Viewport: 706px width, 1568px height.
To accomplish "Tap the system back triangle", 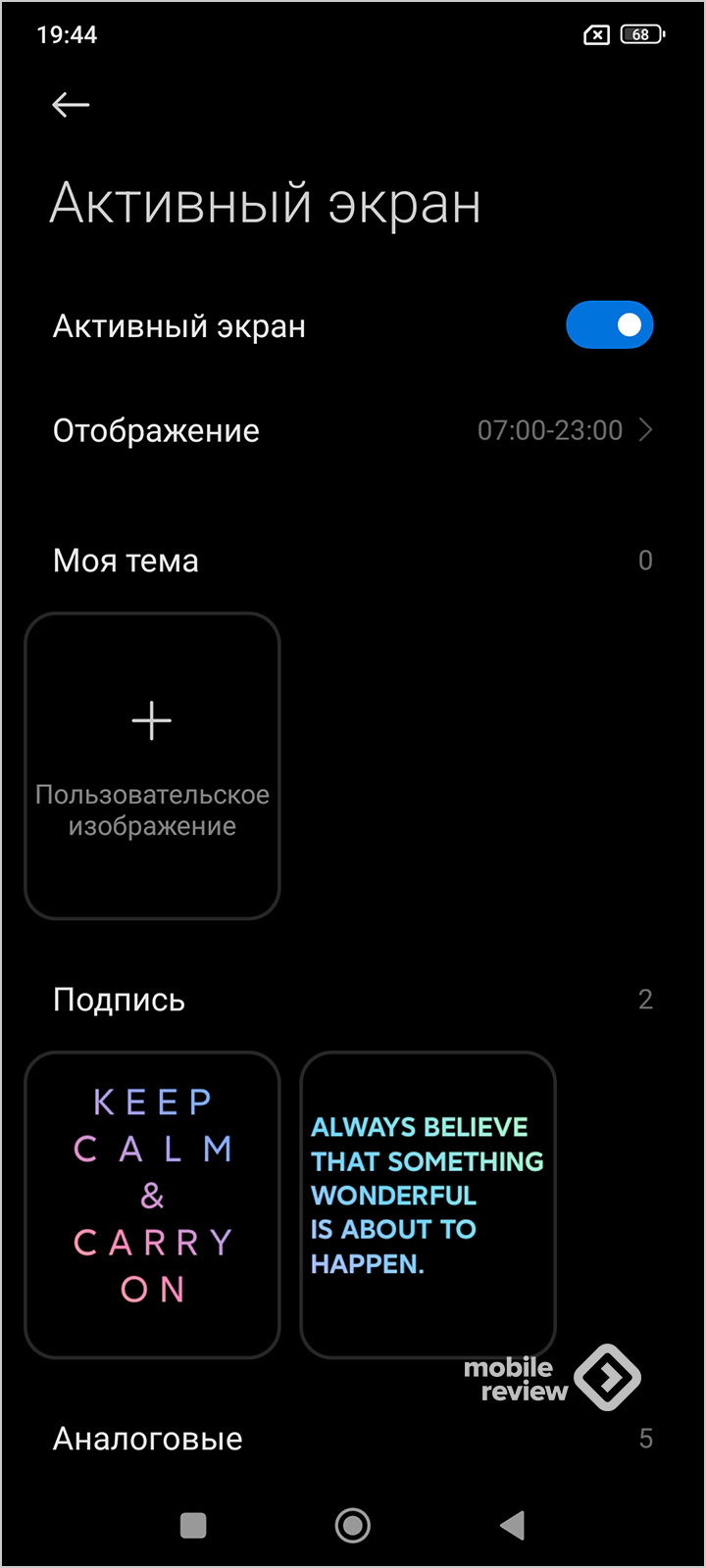I will [512, 1525].
